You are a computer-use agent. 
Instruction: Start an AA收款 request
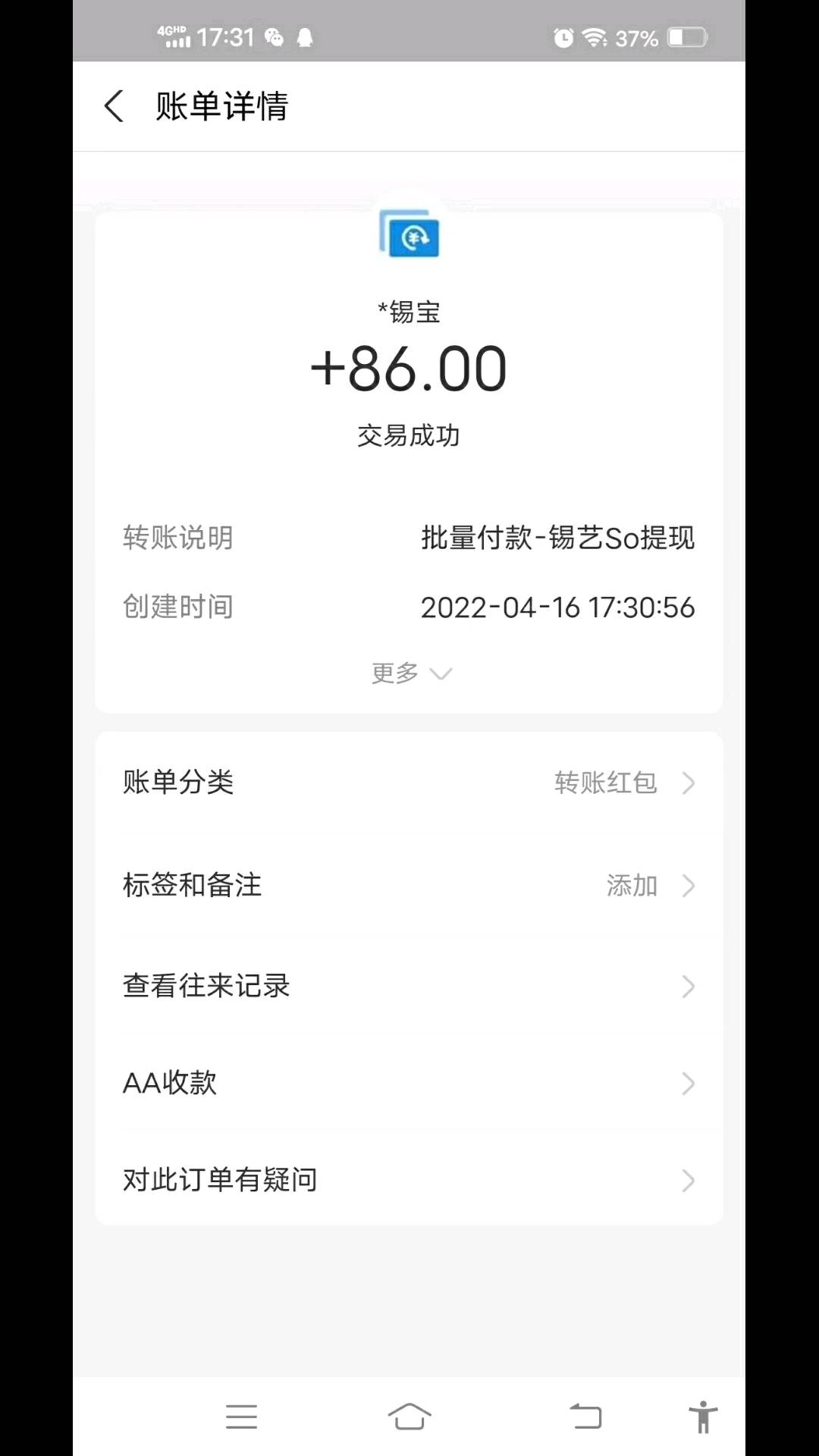tap(409, 1083)
